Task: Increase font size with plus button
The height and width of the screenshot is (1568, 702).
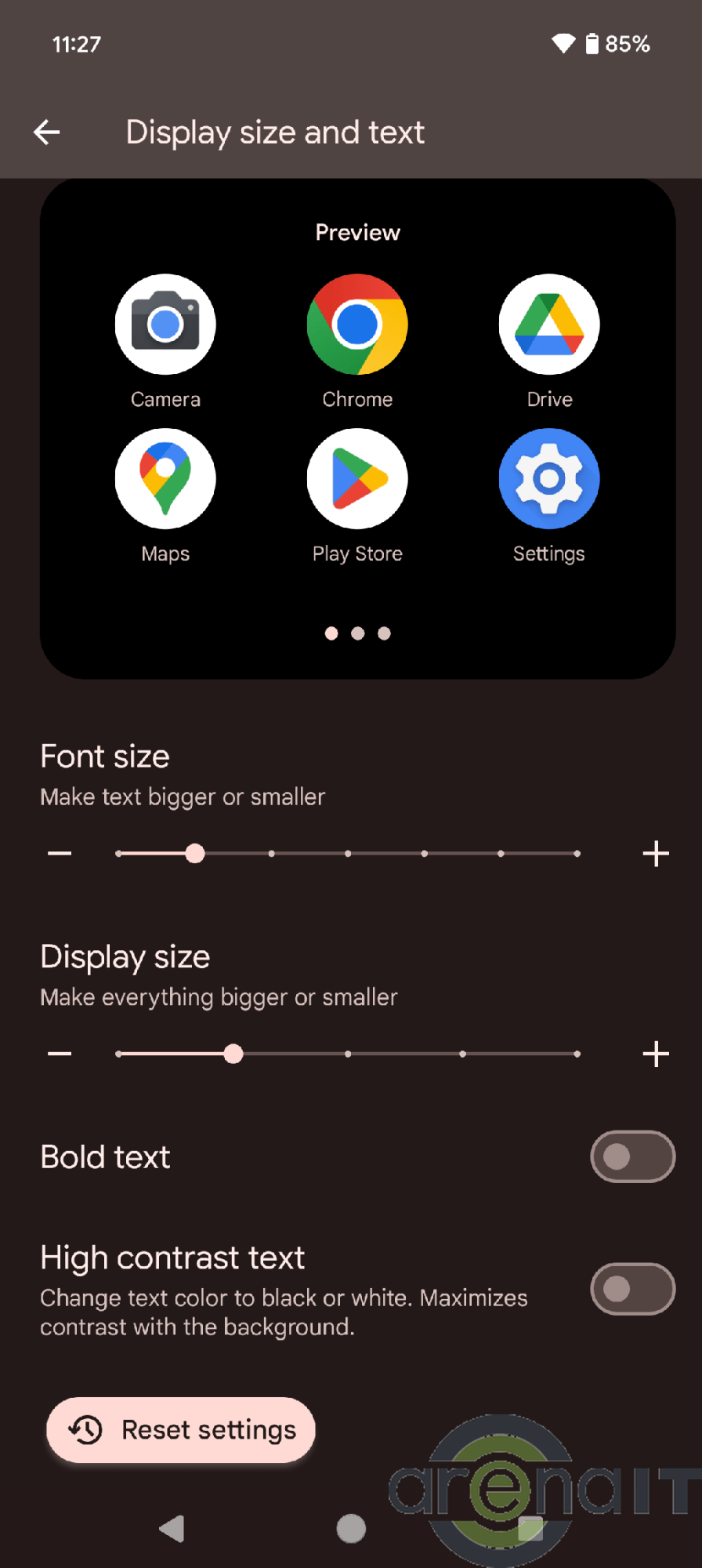Action: tap(655, 853)
